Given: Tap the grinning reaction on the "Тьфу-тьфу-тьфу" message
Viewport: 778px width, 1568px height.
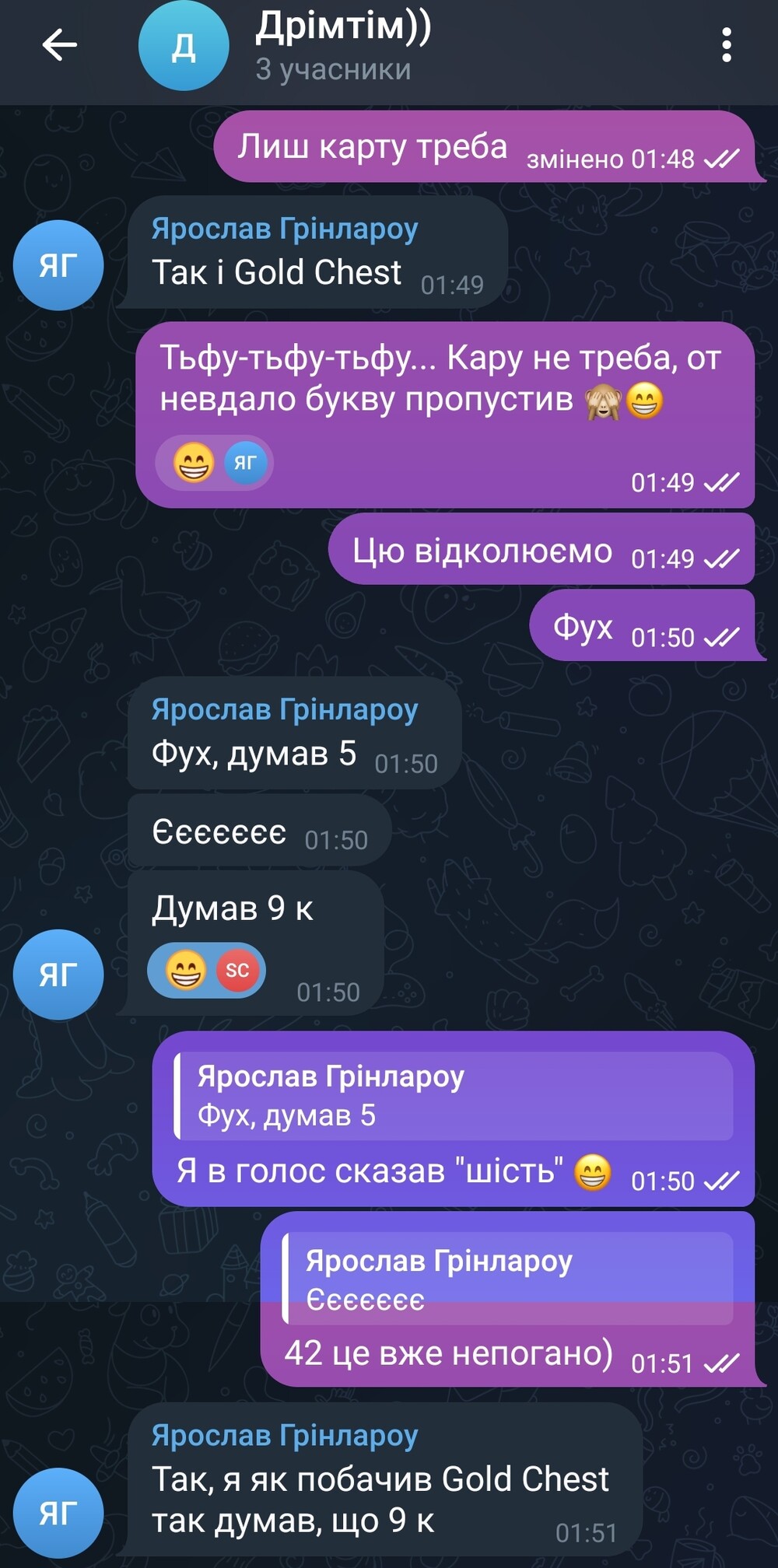Looking at the screenshot, I should pos(214,463).
